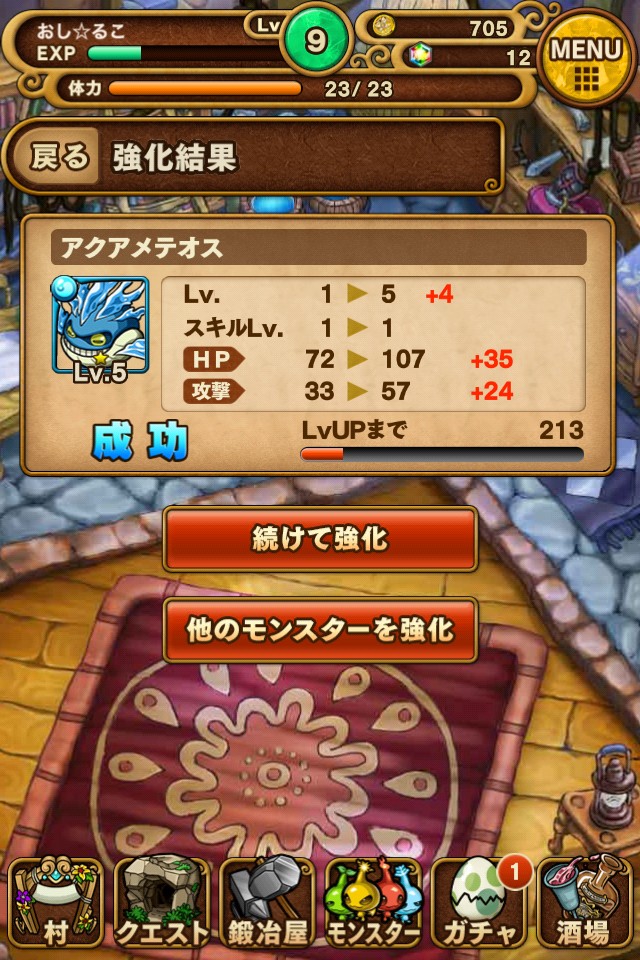Switch to the モンスター tab

373,903
